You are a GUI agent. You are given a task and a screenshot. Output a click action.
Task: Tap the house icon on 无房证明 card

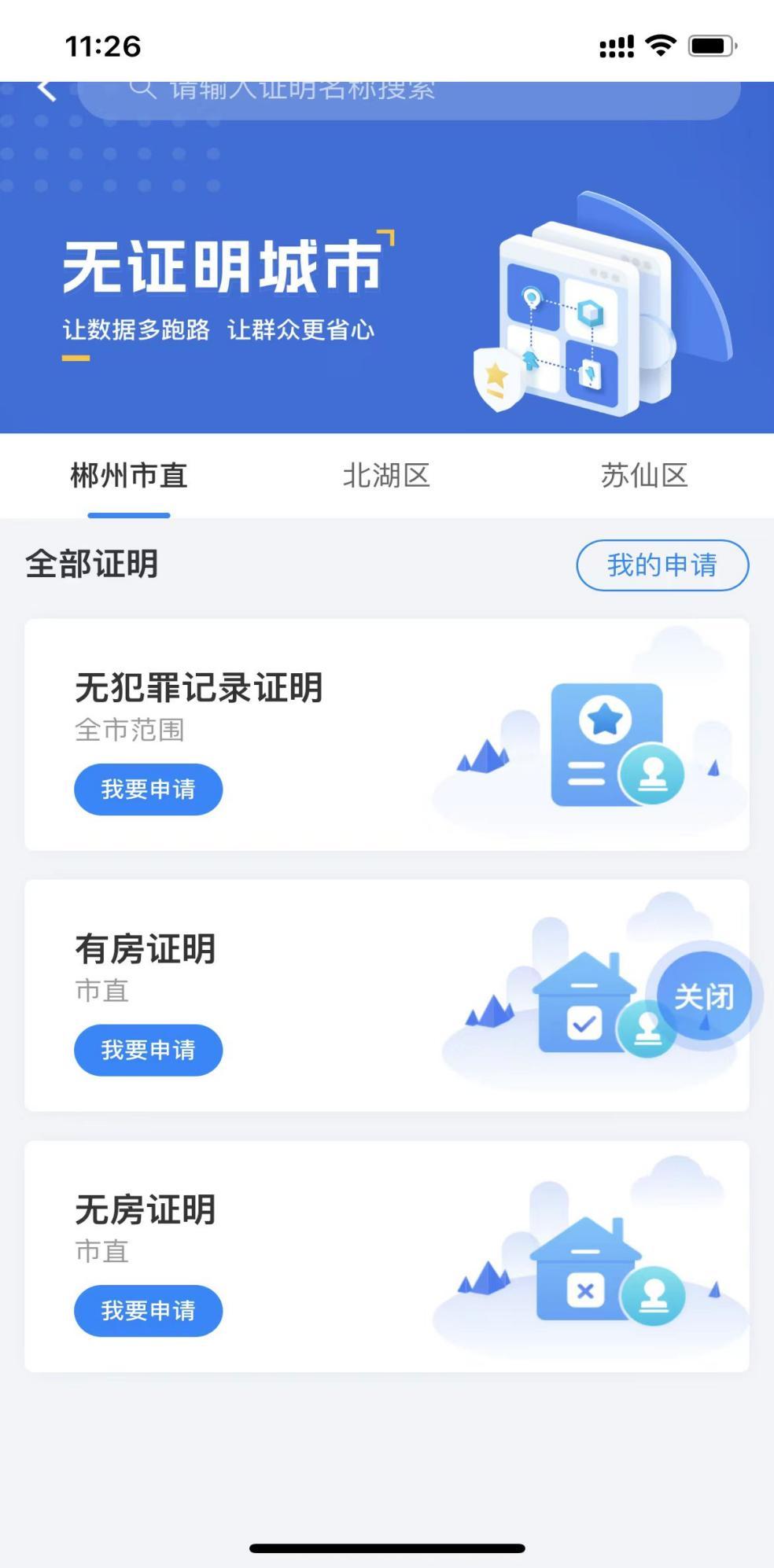pos(584,1266)
